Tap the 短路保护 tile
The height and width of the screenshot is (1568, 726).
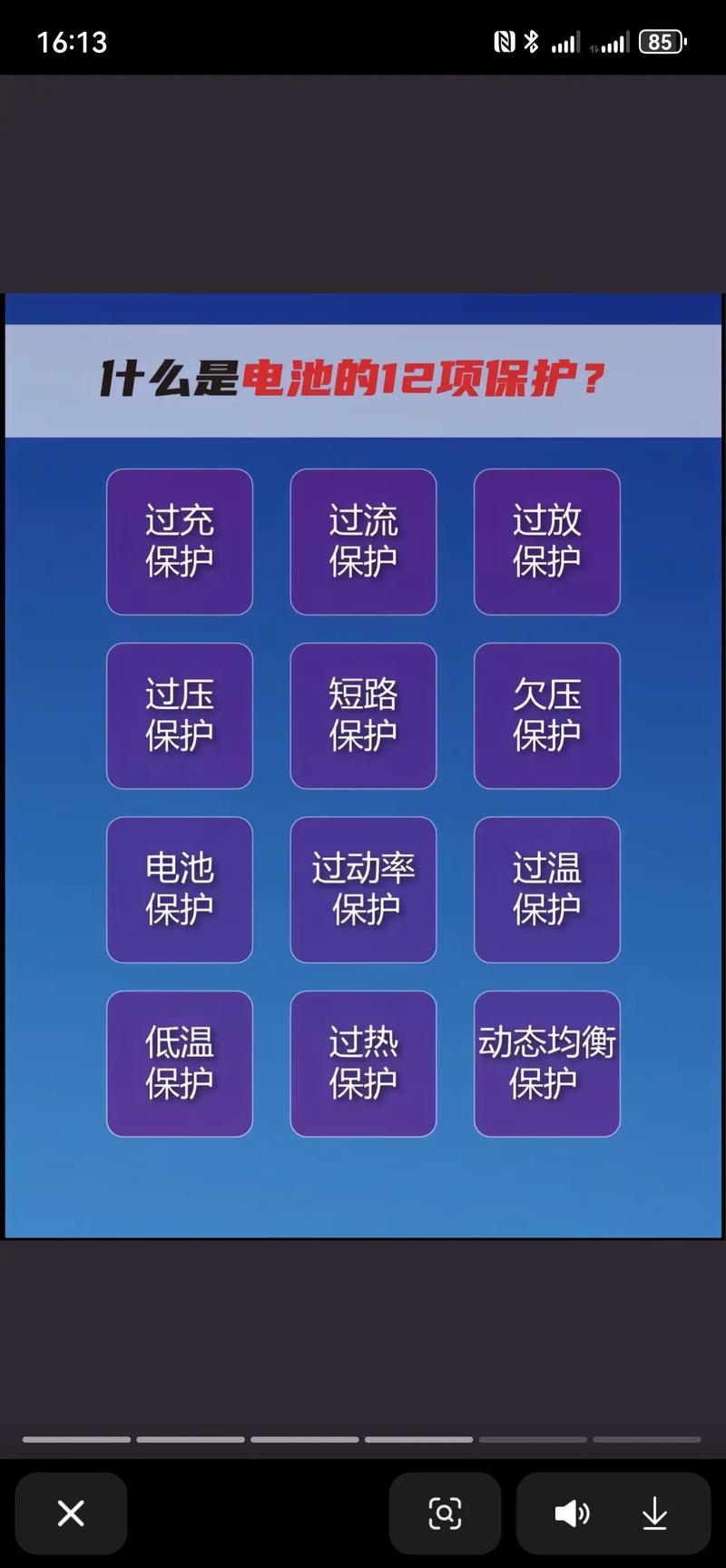coord(363,715)
